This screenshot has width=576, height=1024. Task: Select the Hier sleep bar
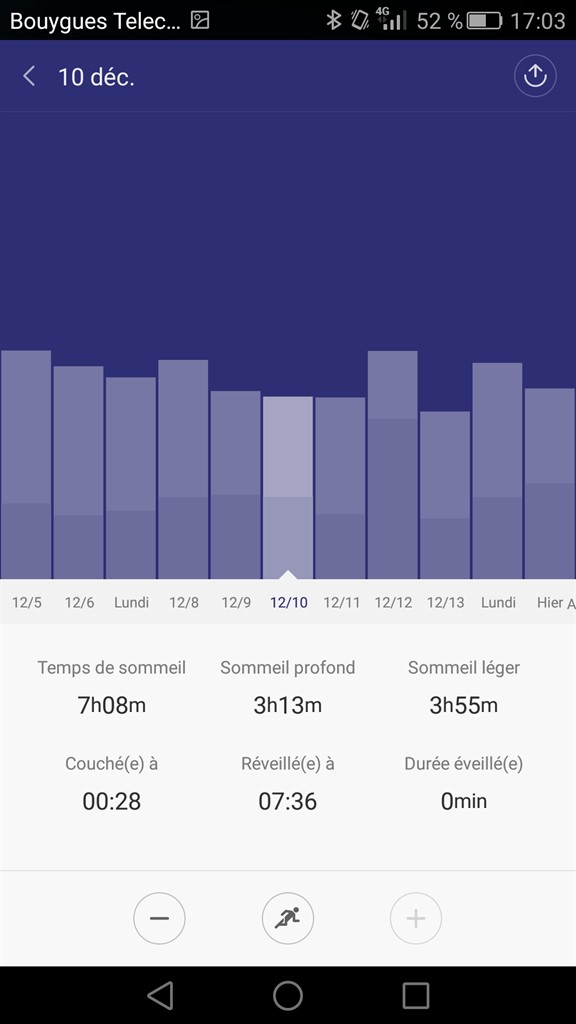click(x=550, y=484)
